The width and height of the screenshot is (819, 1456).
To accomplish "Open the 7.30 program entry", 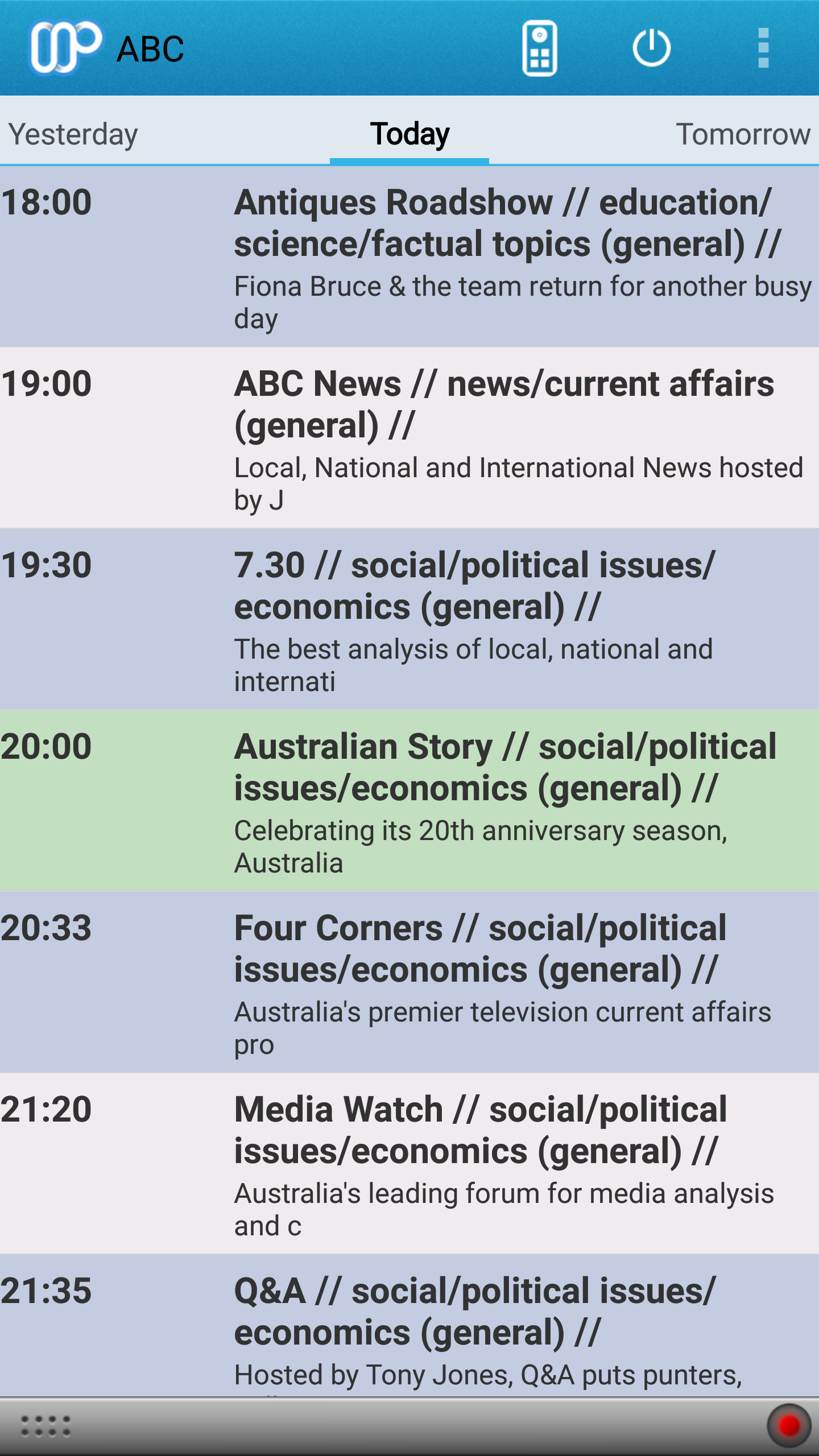I will click(409, 620).
